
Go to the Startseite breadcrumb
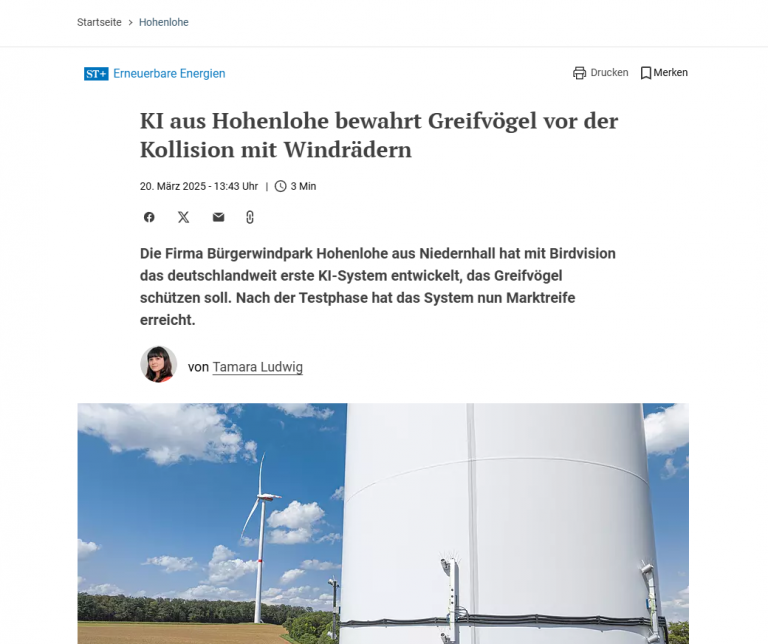click(x=99, y=22)
